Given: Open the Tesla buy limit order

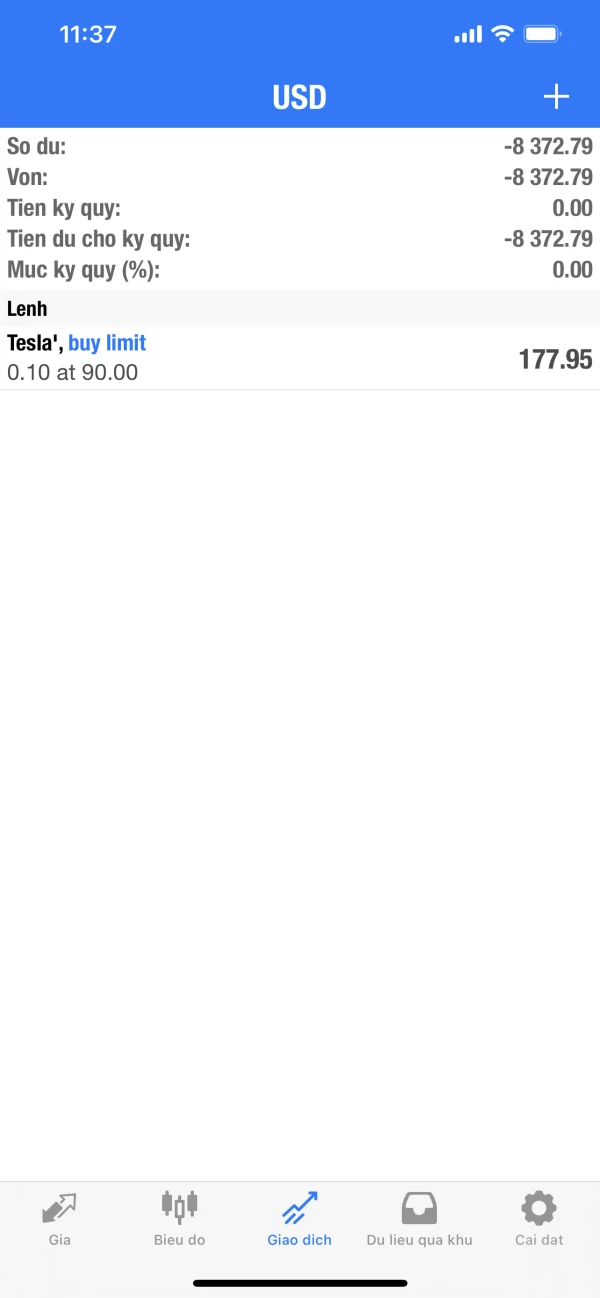Looking at the screenshot, I should coord(300,358).
